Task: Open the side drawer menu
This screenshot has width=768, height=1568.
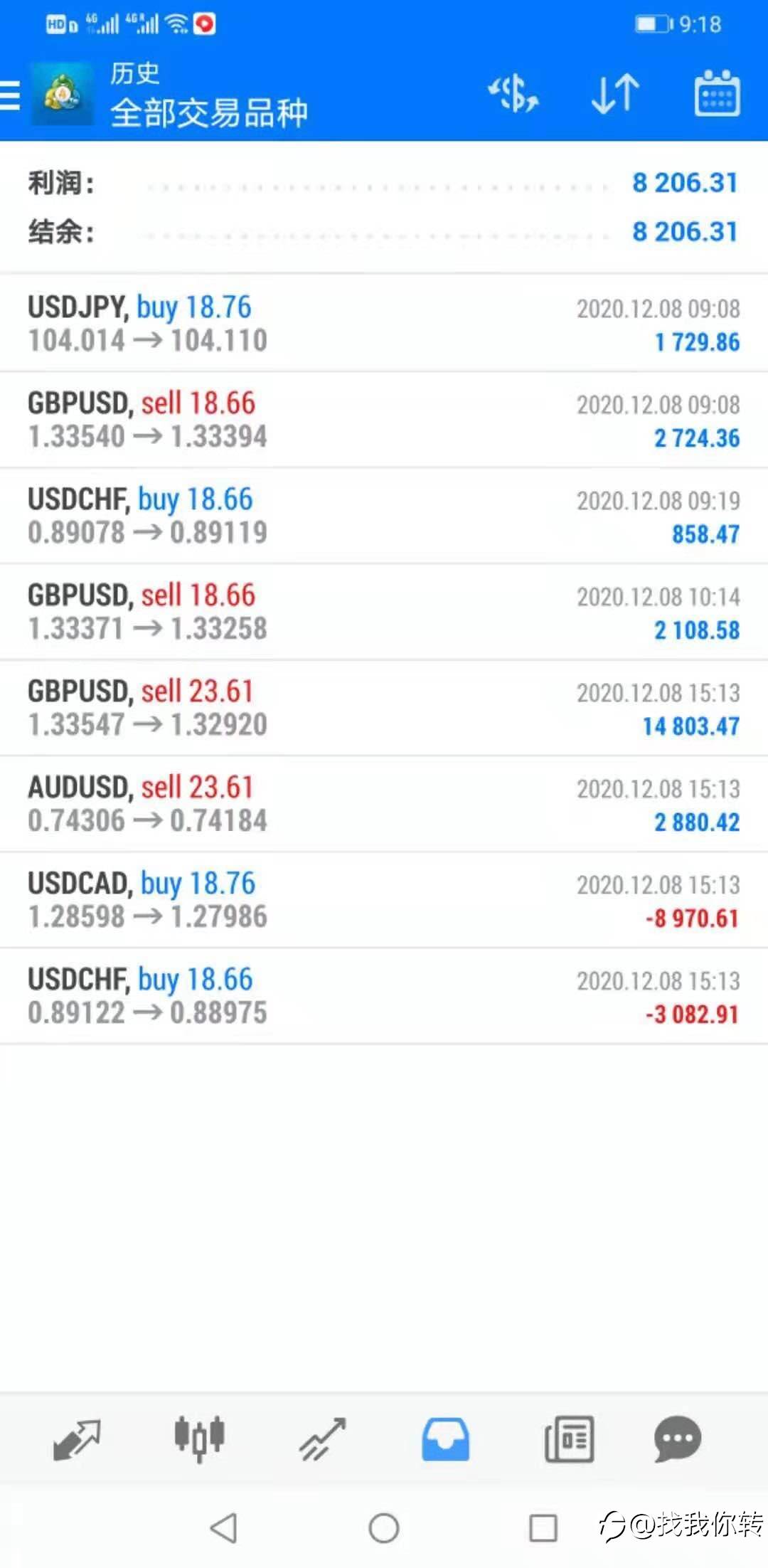Action: coord(11,95)
